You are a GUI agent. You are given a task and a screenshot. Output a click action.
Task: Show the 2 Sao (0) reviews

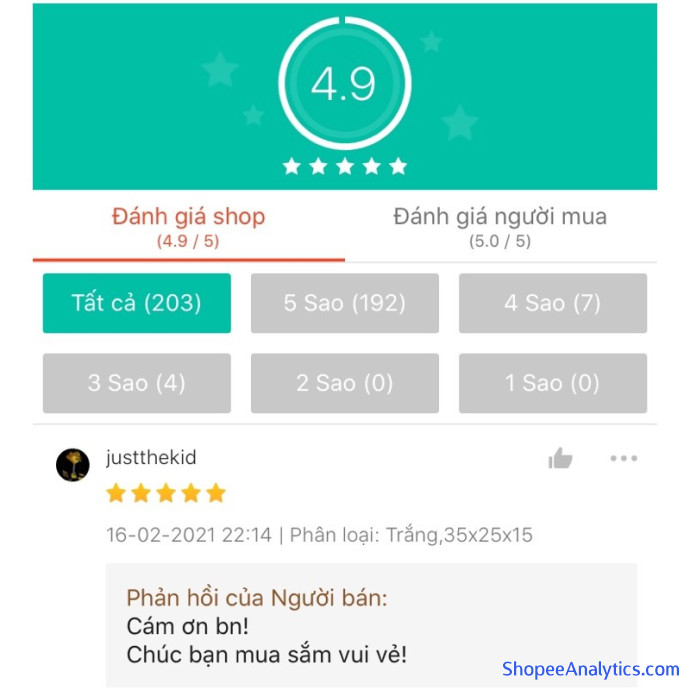pyautogui.click(x=344, y=383)
